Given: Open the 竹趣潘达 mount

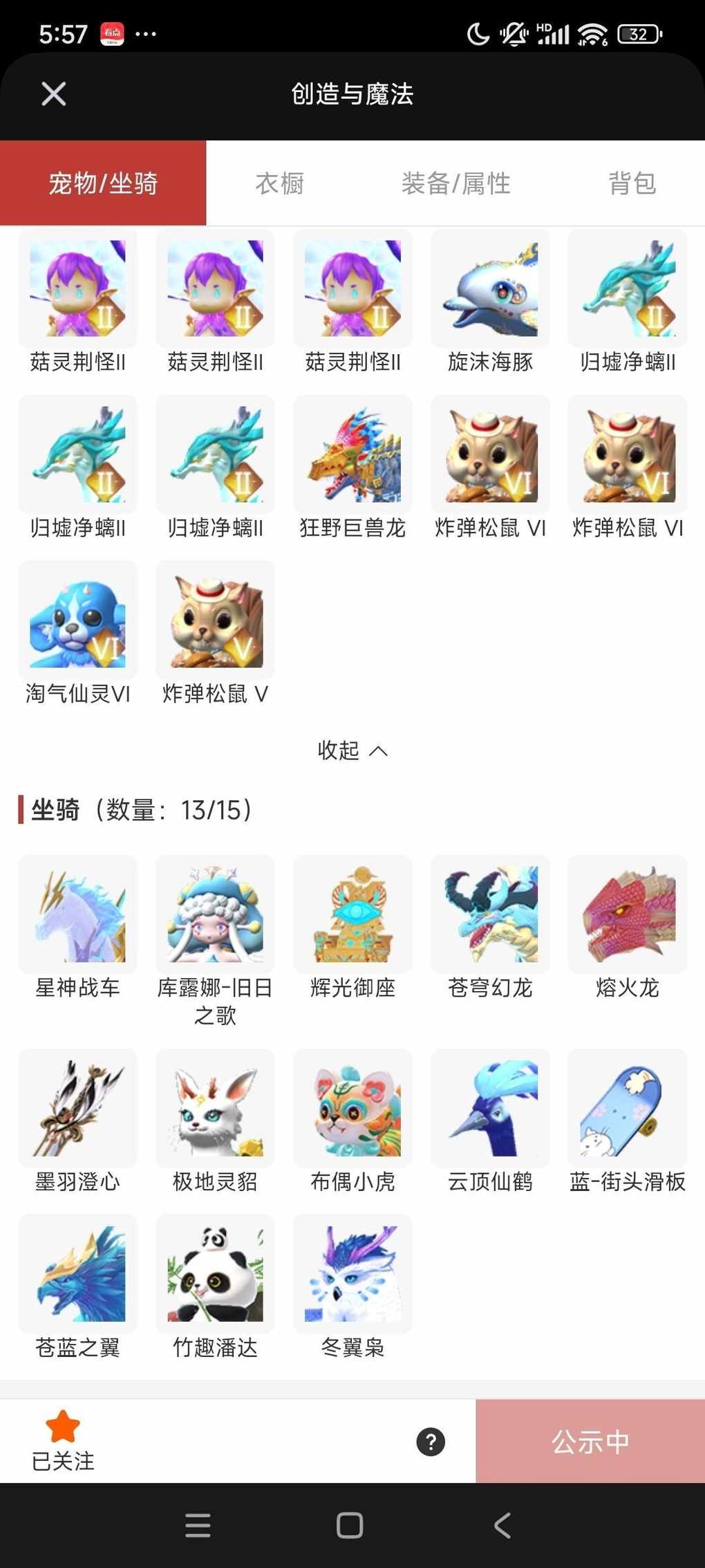Looking at the screenshot, I should pyautogui.click(x=215, y=1274).
